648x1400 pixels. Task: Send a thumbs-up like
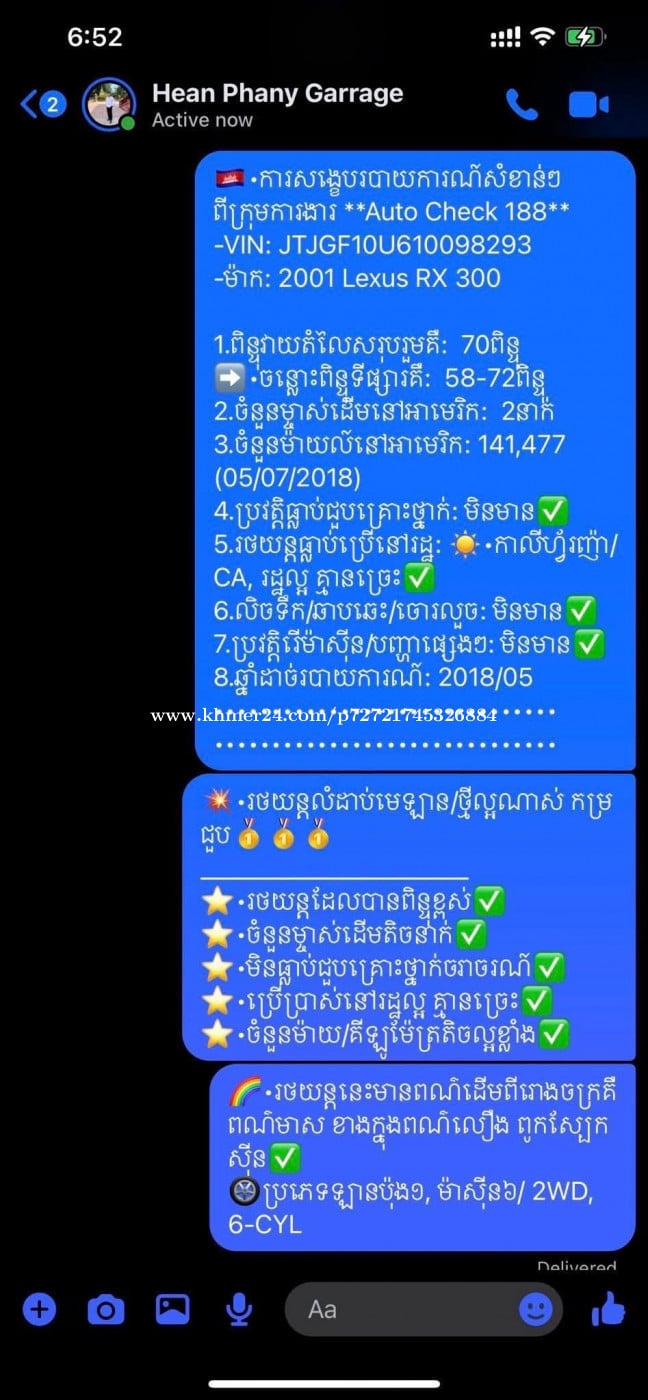coord(608,1308)
